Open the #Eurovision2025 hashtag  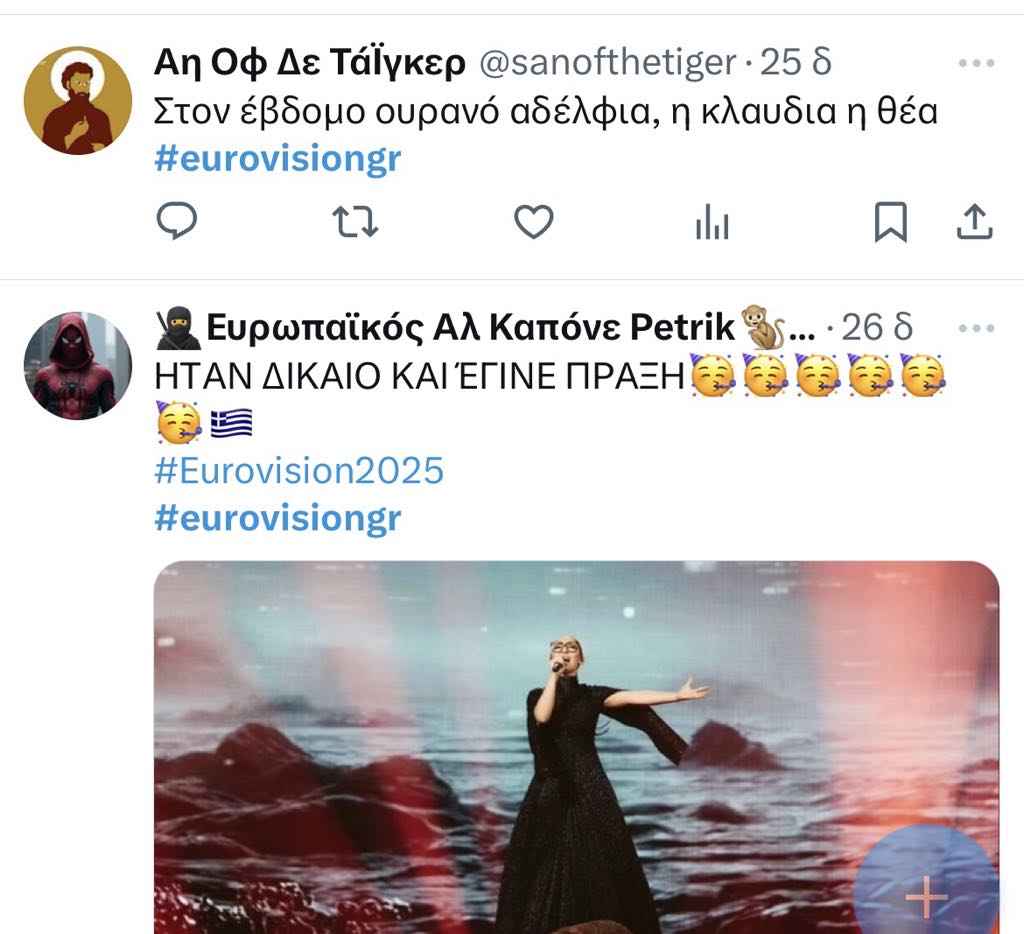(x=299, y=470)
